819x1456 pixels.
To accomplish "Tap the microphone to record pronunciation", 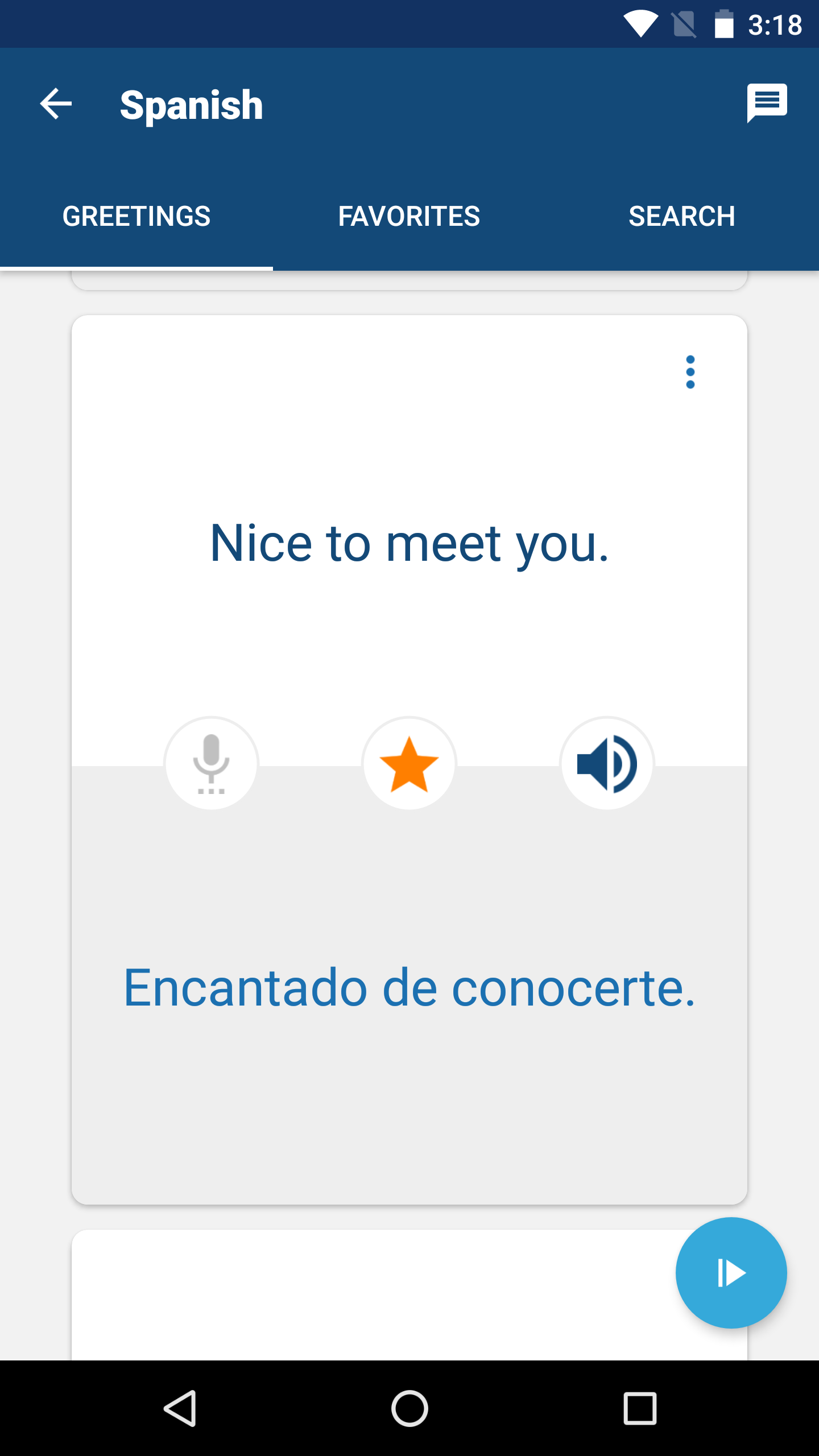I will coord(211,763).
